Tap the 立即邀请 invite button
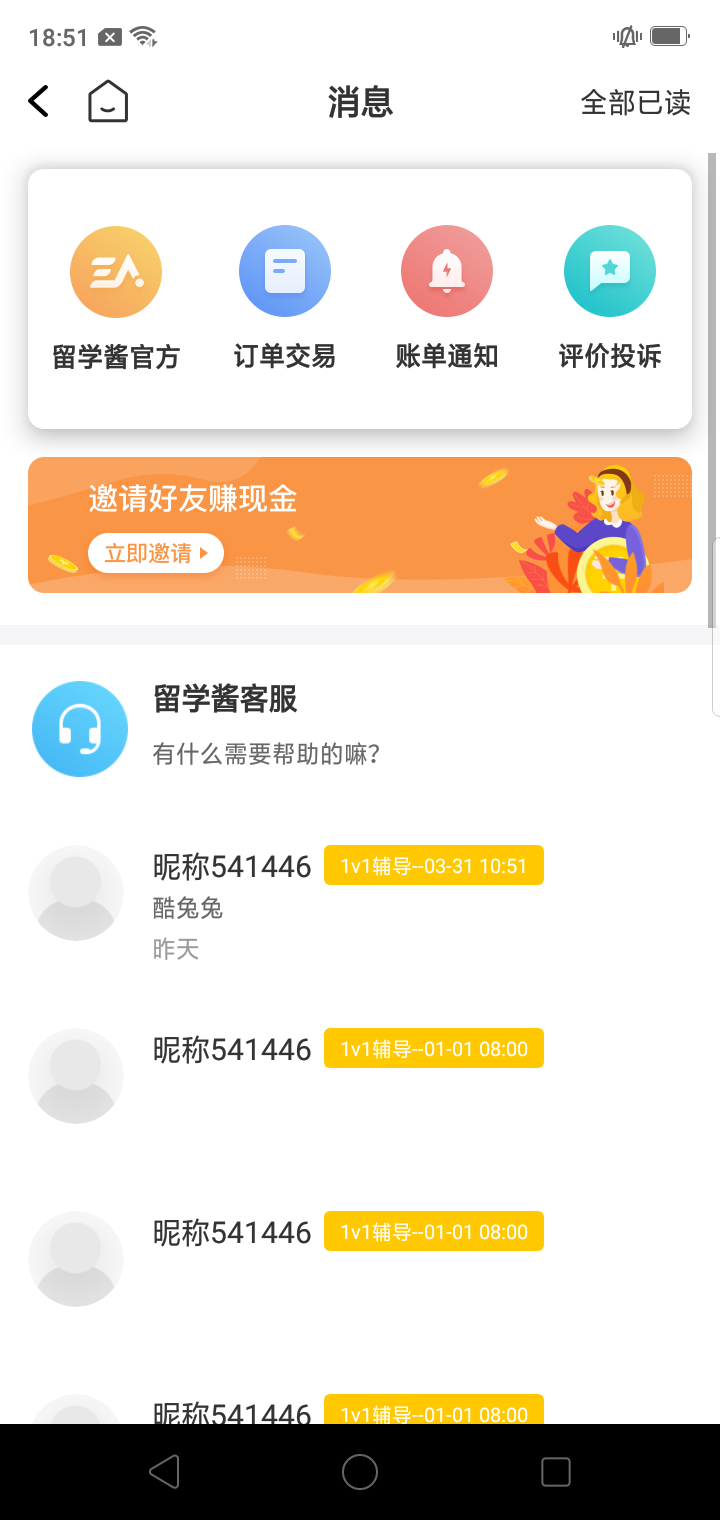The height and width of the screenshot is (1520, 720). click(x=156, y=553)
